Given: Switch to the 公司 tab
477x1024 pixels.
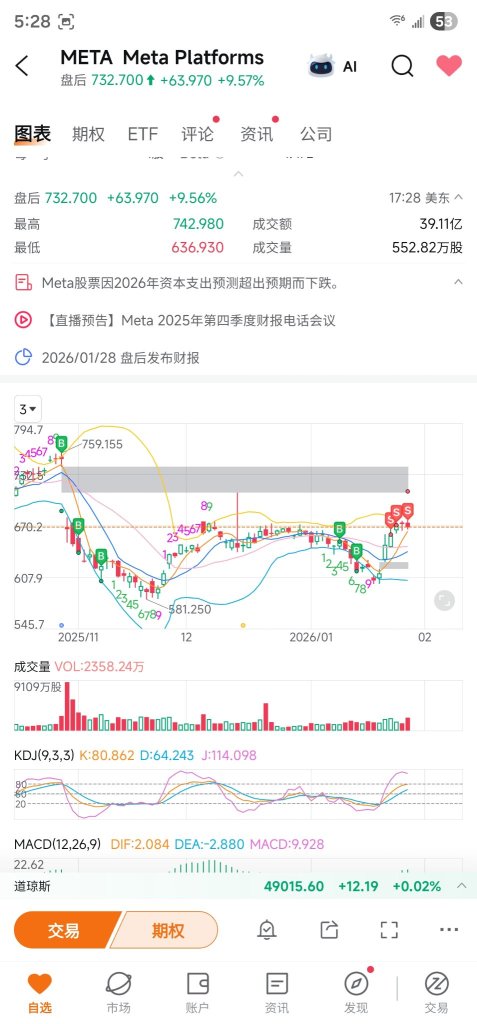Looking at the screenshot, I should coord(316,134).
